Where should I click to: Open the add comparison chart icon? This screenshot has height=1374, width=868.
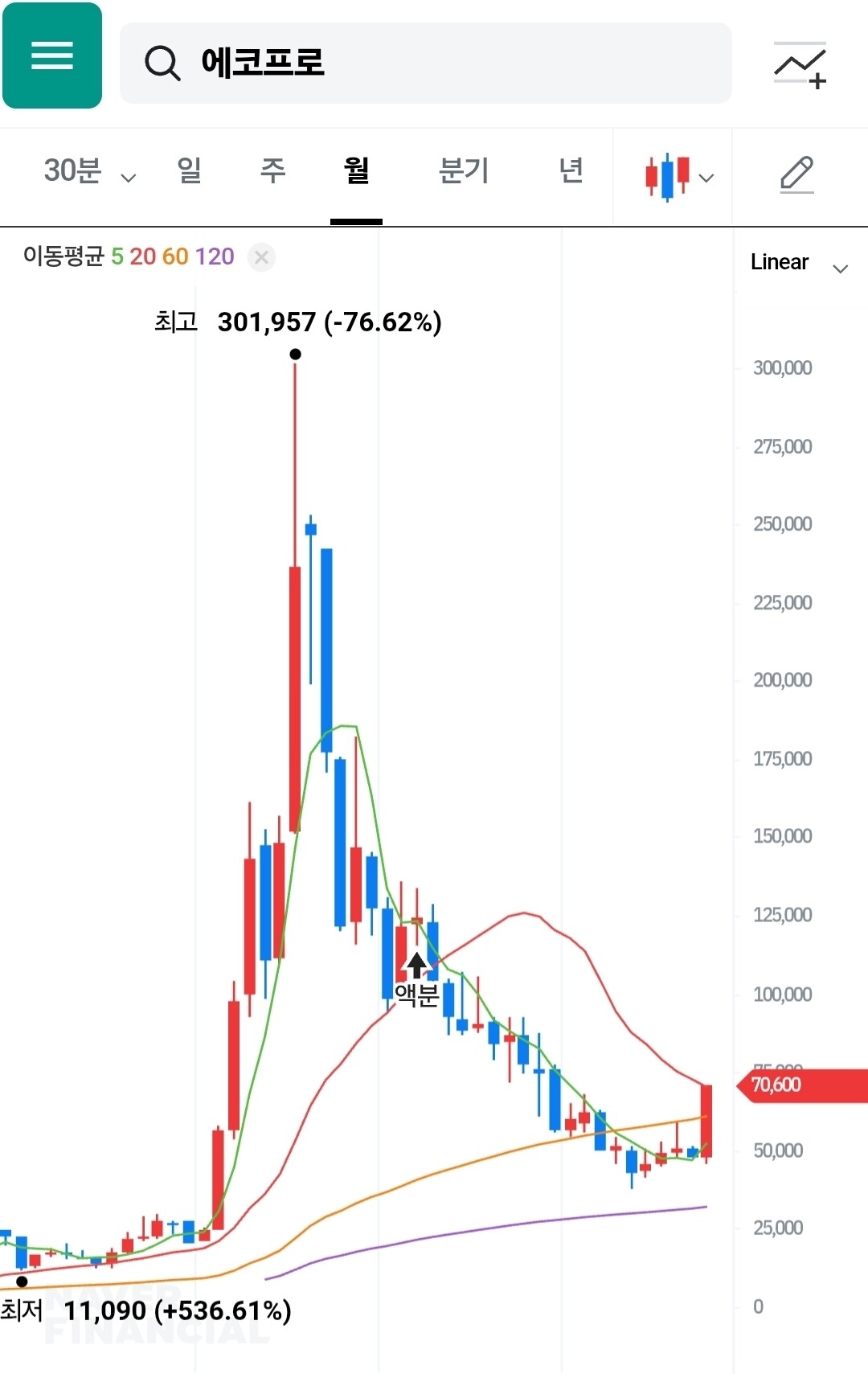[x=800, y=65]
